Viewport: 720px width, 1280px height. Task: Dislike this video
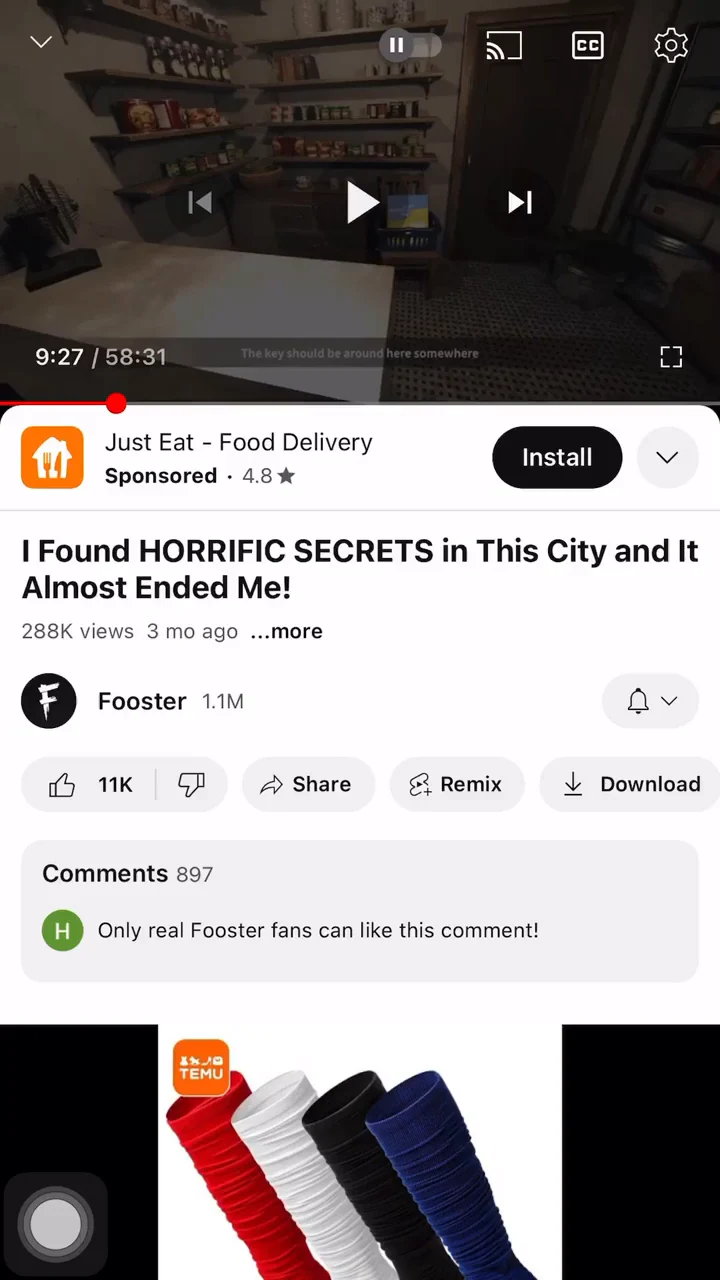pos(191,784)
